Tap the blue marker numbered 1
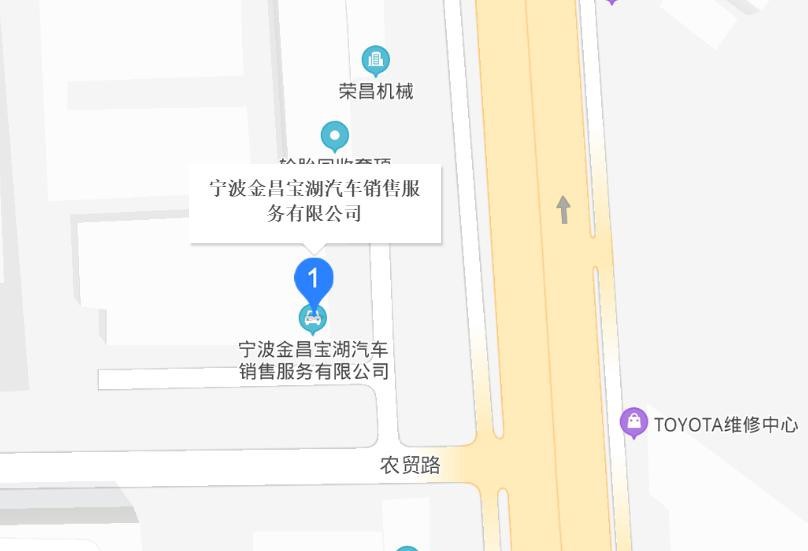808x551 pixels. (313, 279)
